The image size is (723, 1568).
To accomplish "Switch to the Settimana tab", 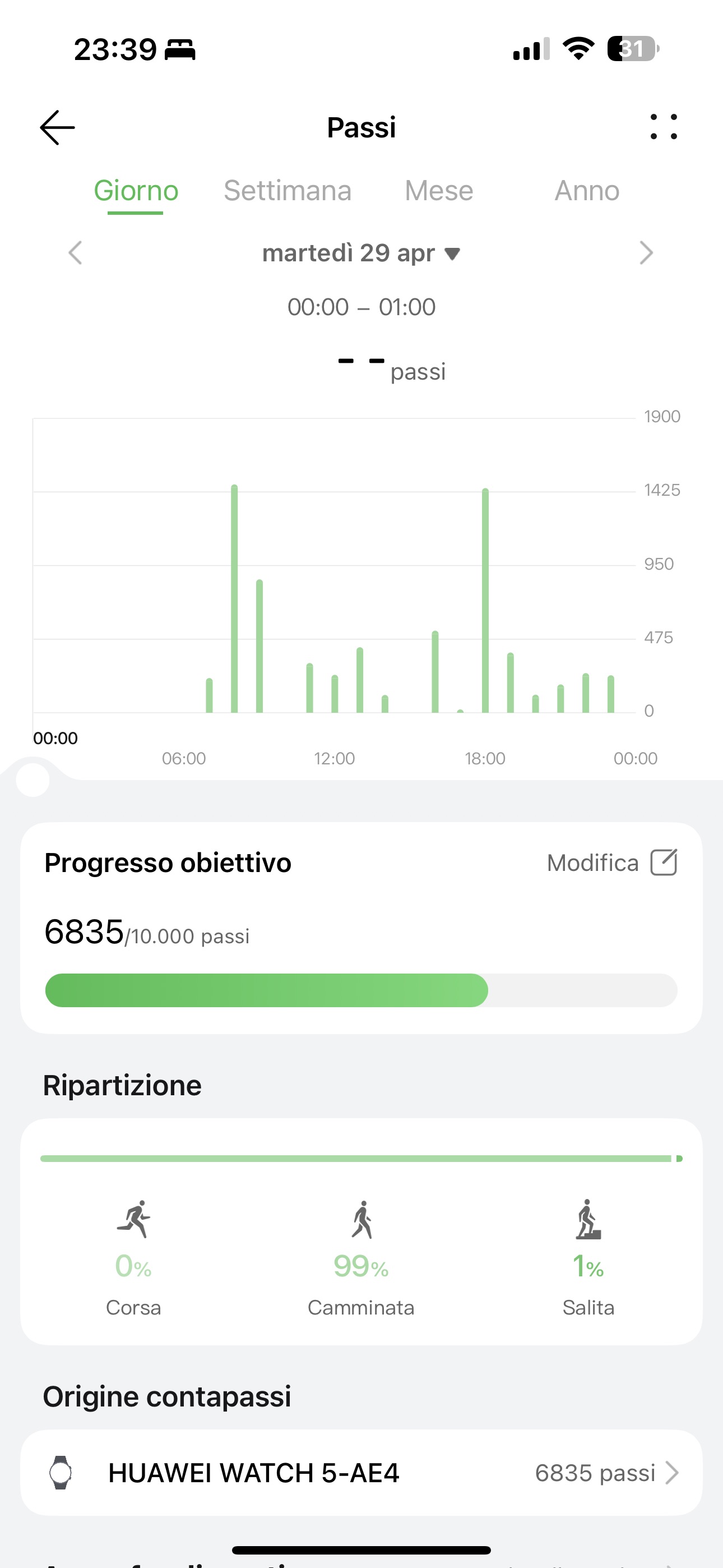I will pyautogui.click(x=288, y=191).
